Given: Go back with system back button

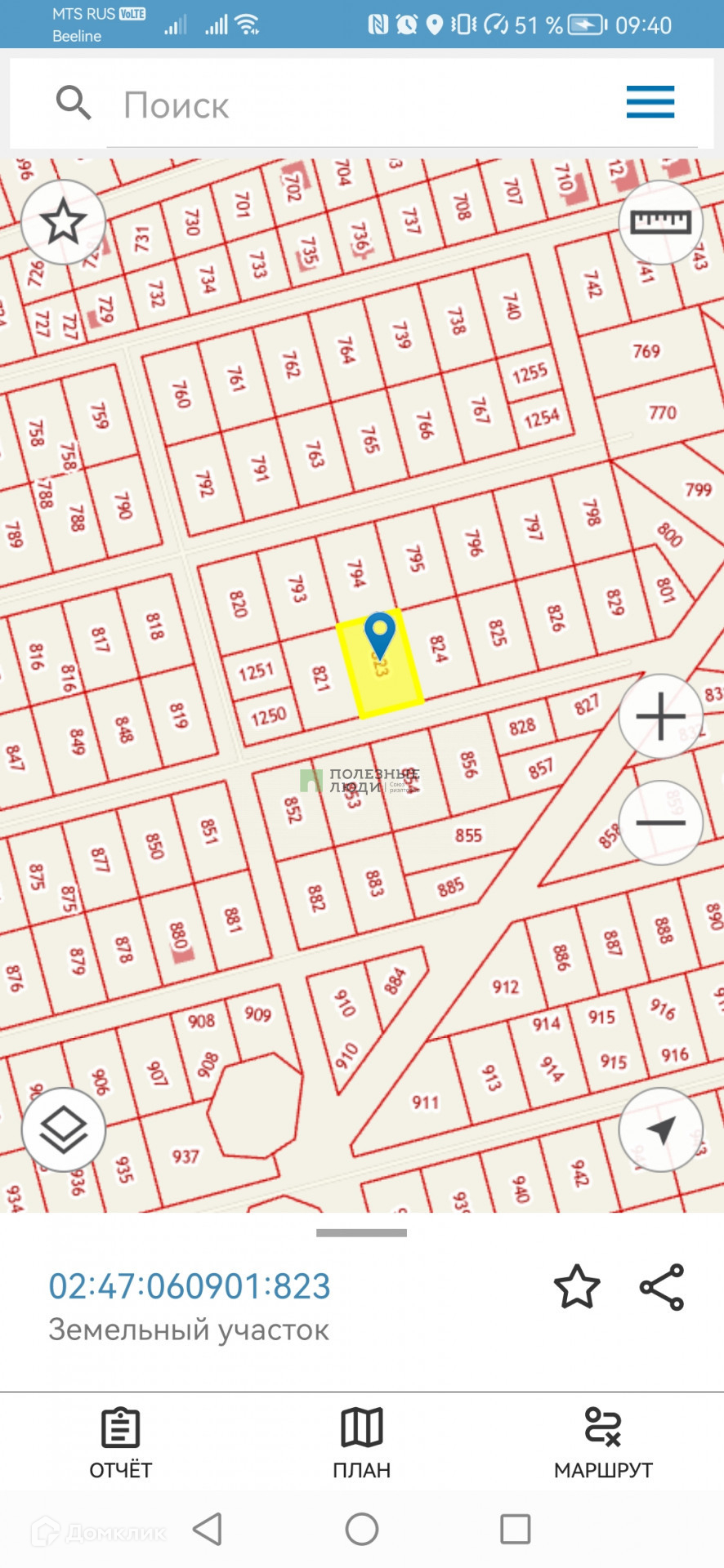Looking at the screenshot, I should (208, 1529).
